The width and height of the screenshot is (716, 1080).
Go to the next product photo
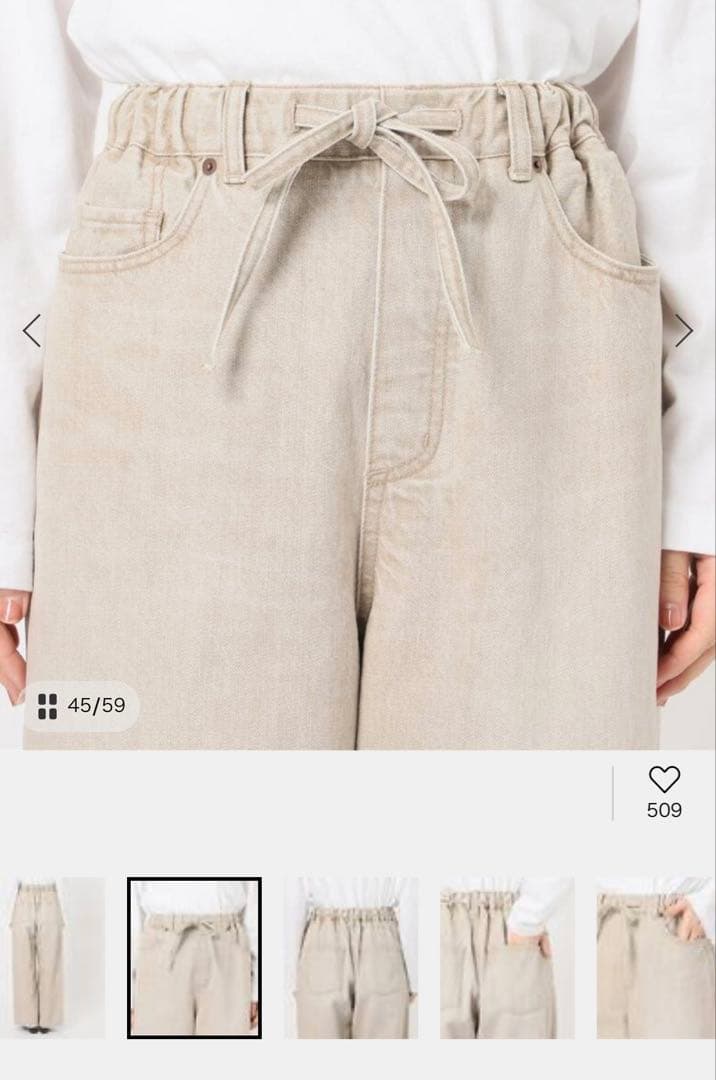[683, 330]
